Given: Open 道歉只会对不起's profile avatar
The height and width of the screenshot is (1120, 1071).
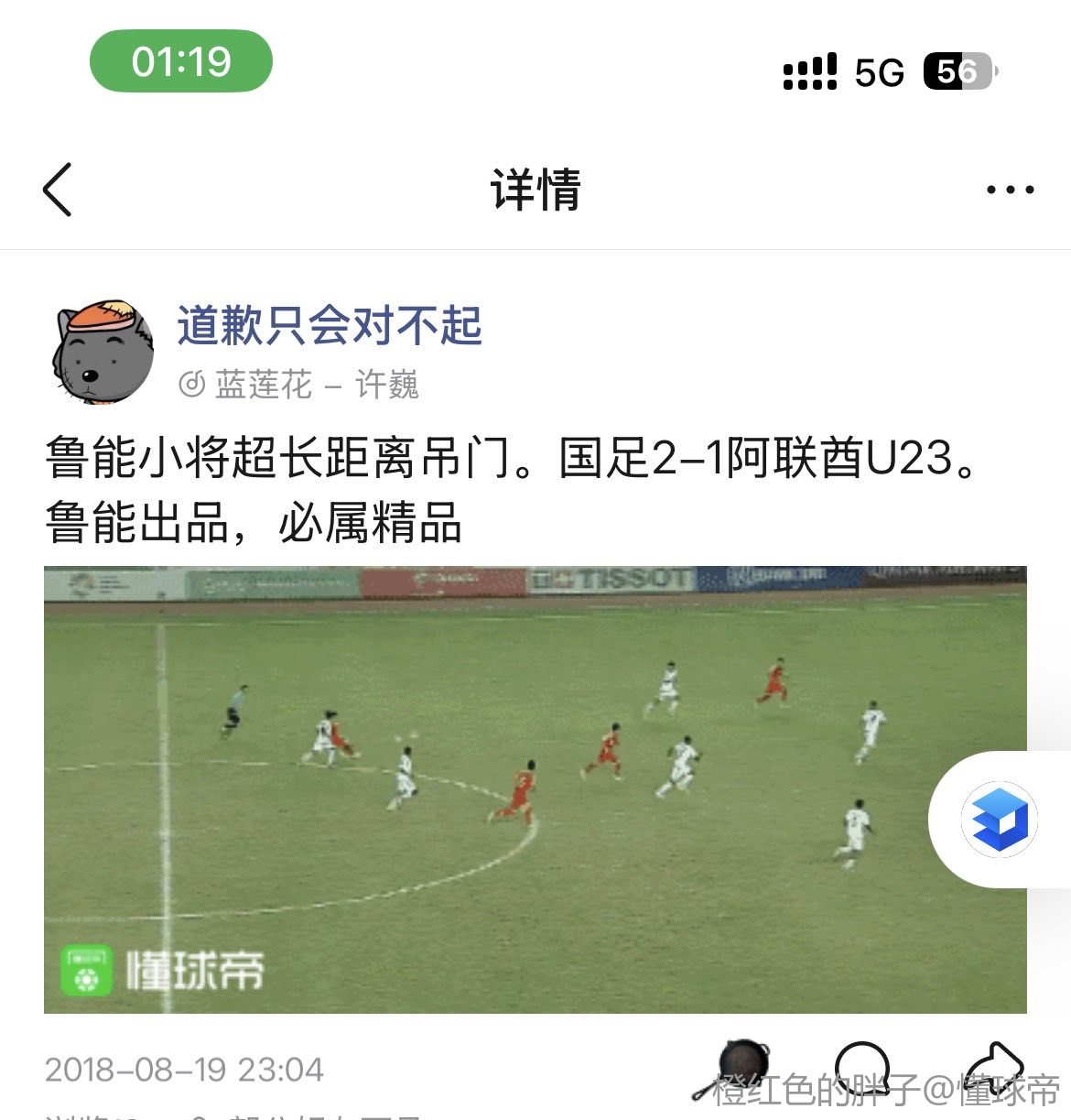Looking at the screenshot, I should [x=102, y=352].
